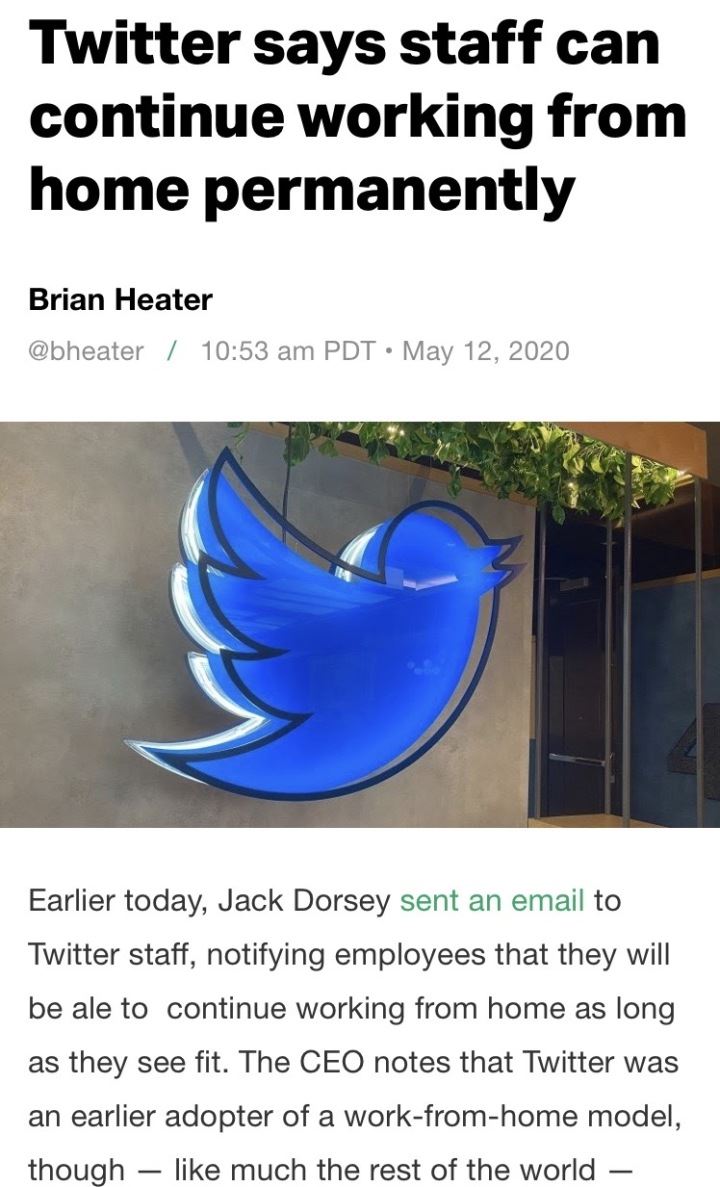Open author Brian Heater's profile
Screen dimensions: 720x1187
(x=120, y=298)
